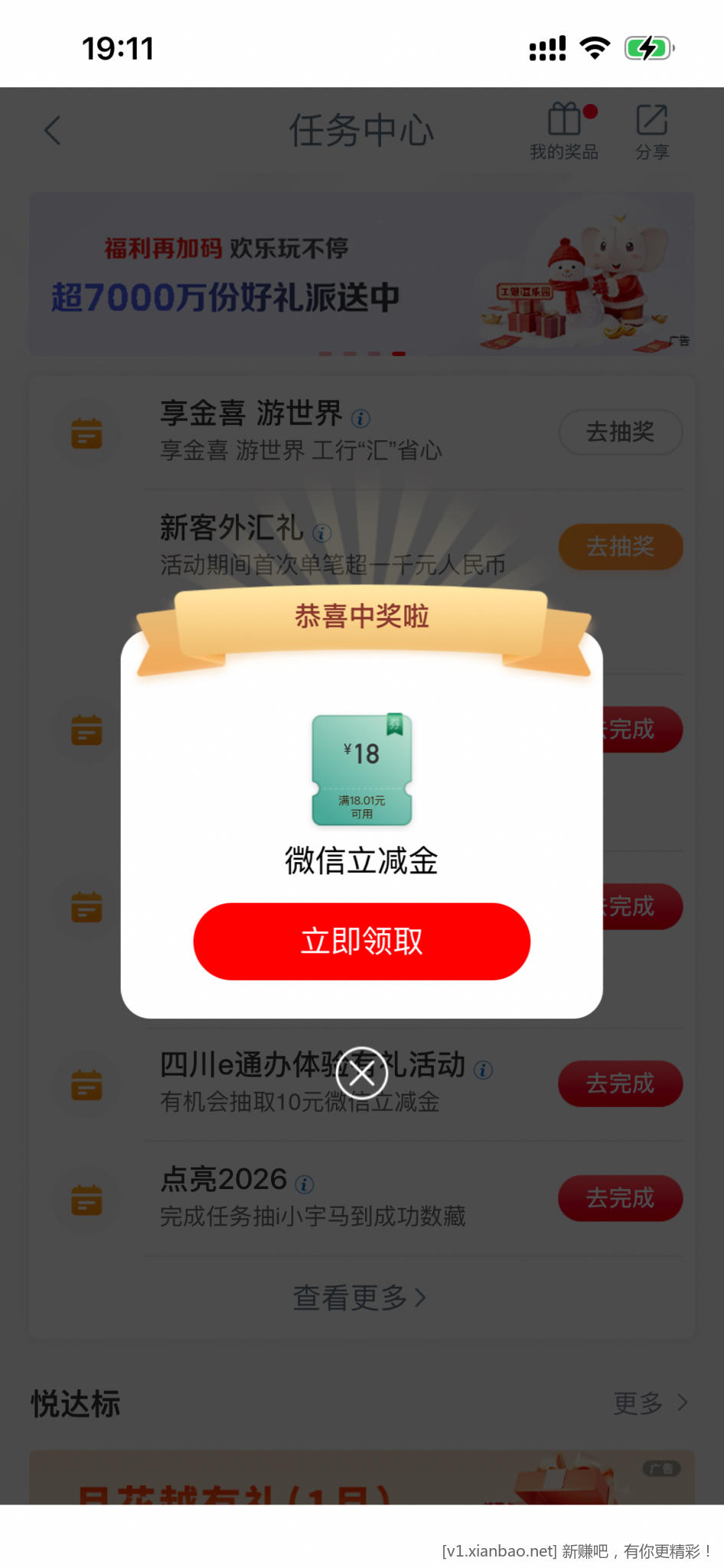Tap the back arrow on 任务中心 page
The width and height of the screenshot is (724, 1568).
[52, 130]
